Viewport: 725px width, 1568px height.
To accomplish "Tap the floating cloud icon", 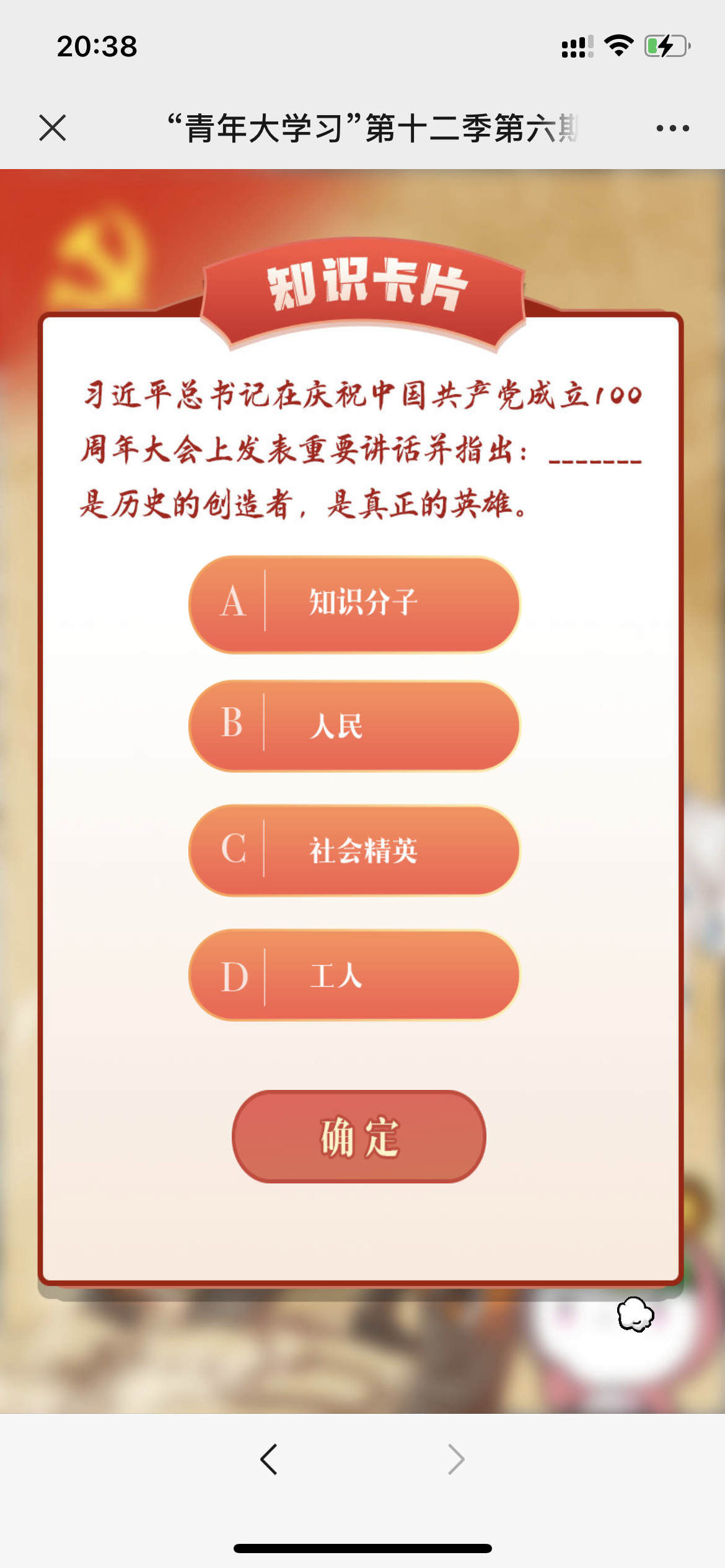I will click(635, 1314).
